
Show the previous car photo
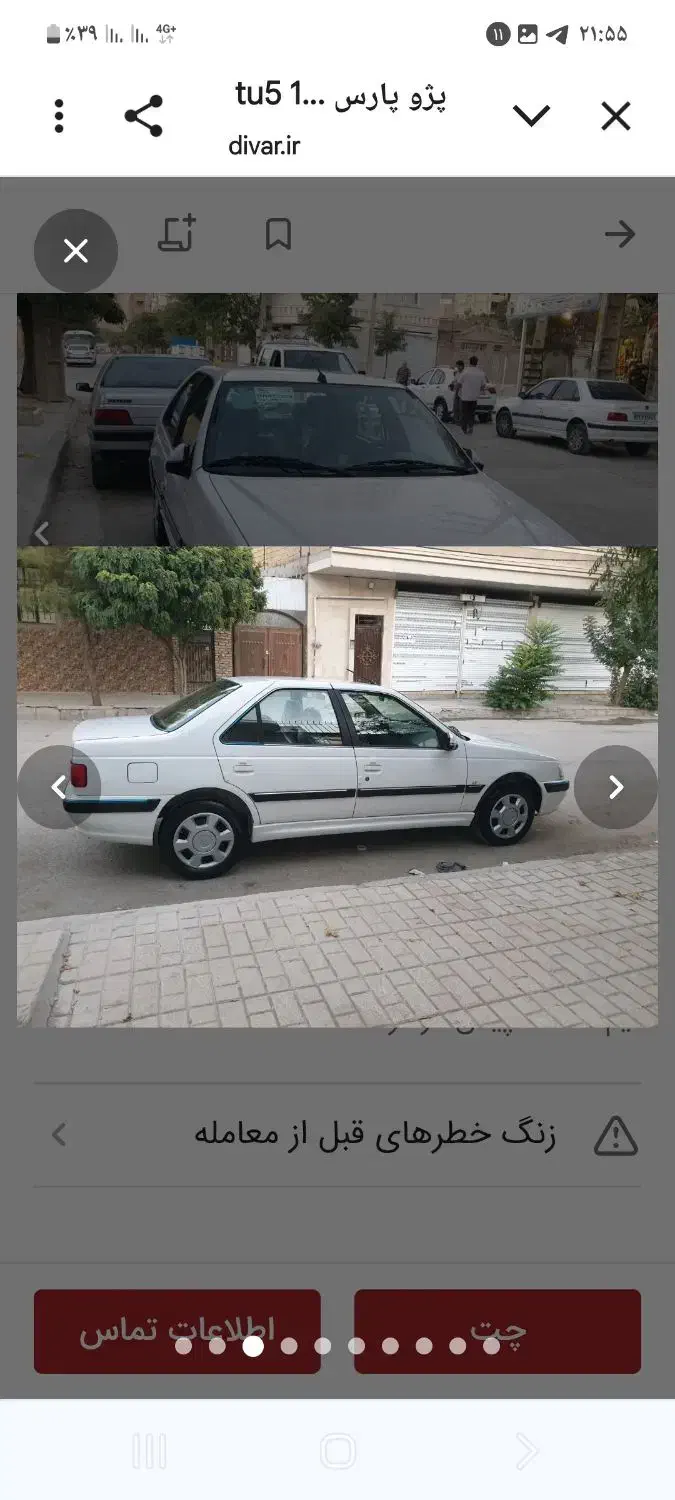tap(58, 787)
